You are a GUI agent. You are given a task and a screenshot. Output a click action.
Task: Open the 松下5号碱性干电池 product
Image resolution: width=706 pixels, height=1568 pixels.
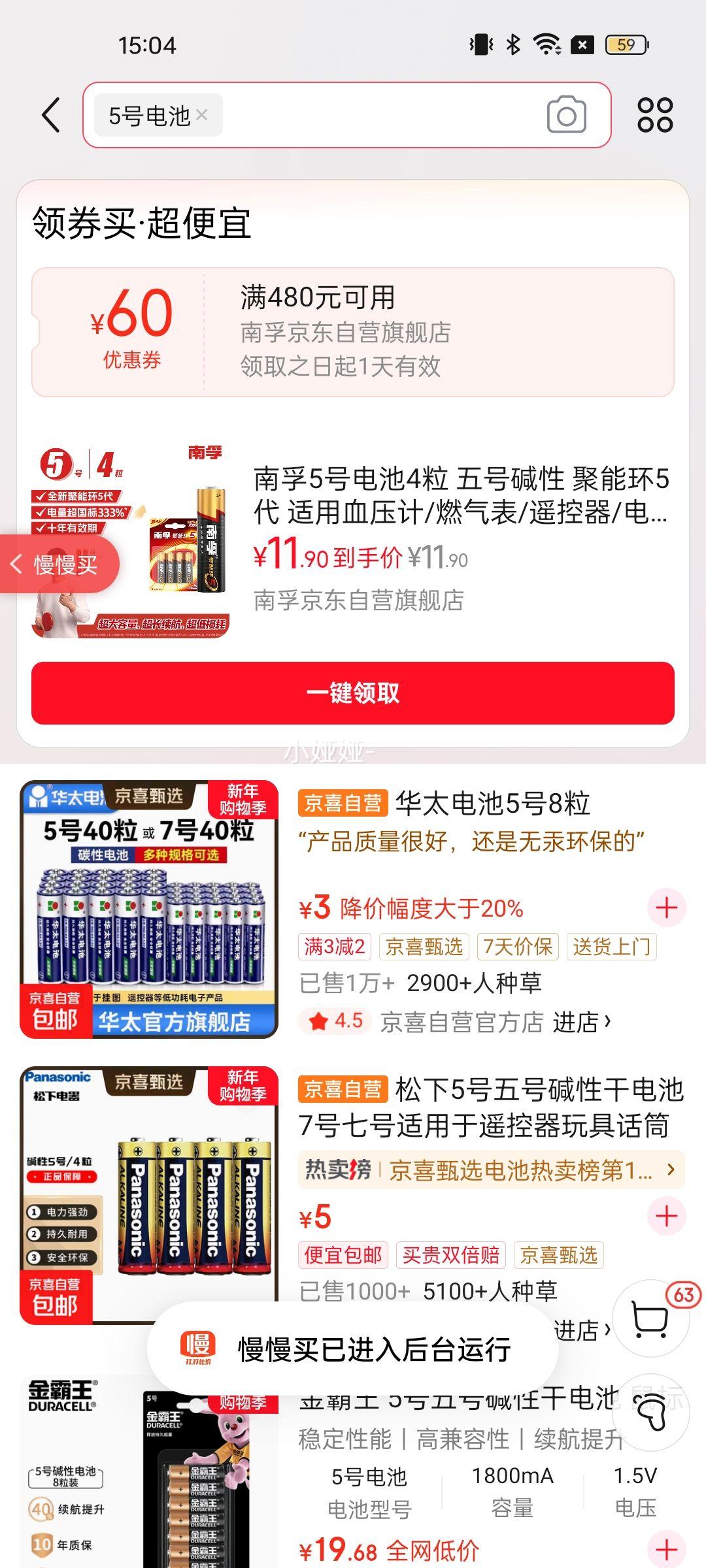coord(490,1107)
